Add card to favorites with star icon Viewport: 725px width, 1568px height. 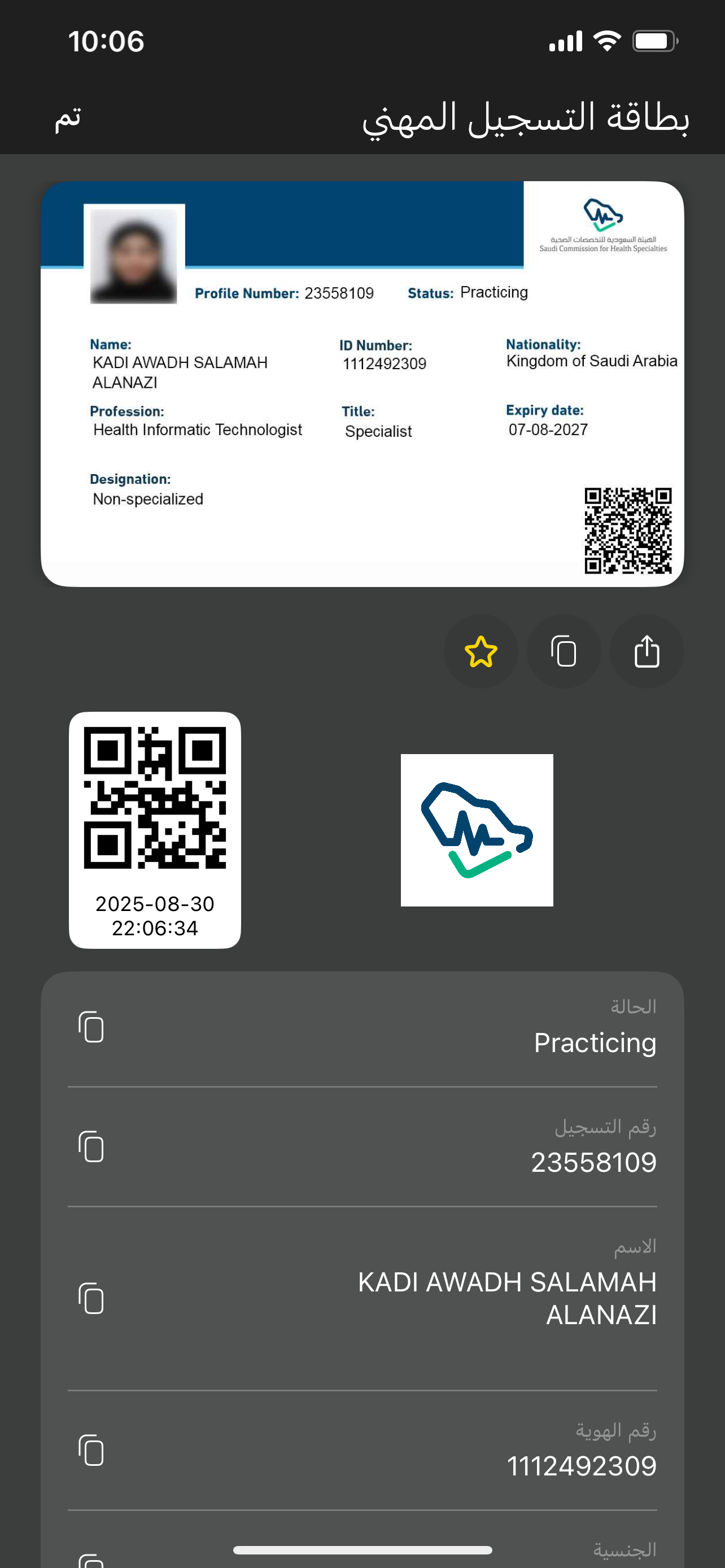coord(481,651)
